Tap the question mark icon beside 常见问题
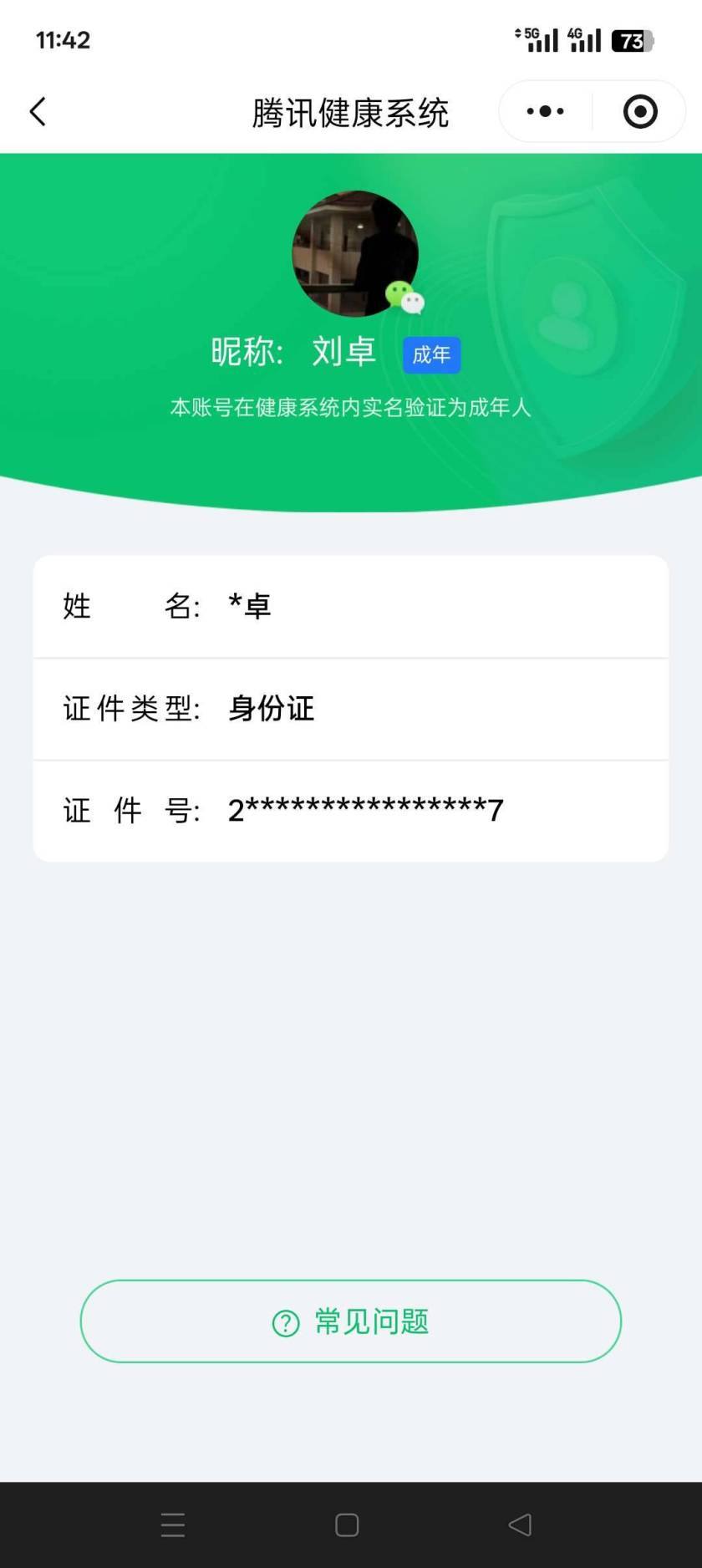 point(286,1321)
